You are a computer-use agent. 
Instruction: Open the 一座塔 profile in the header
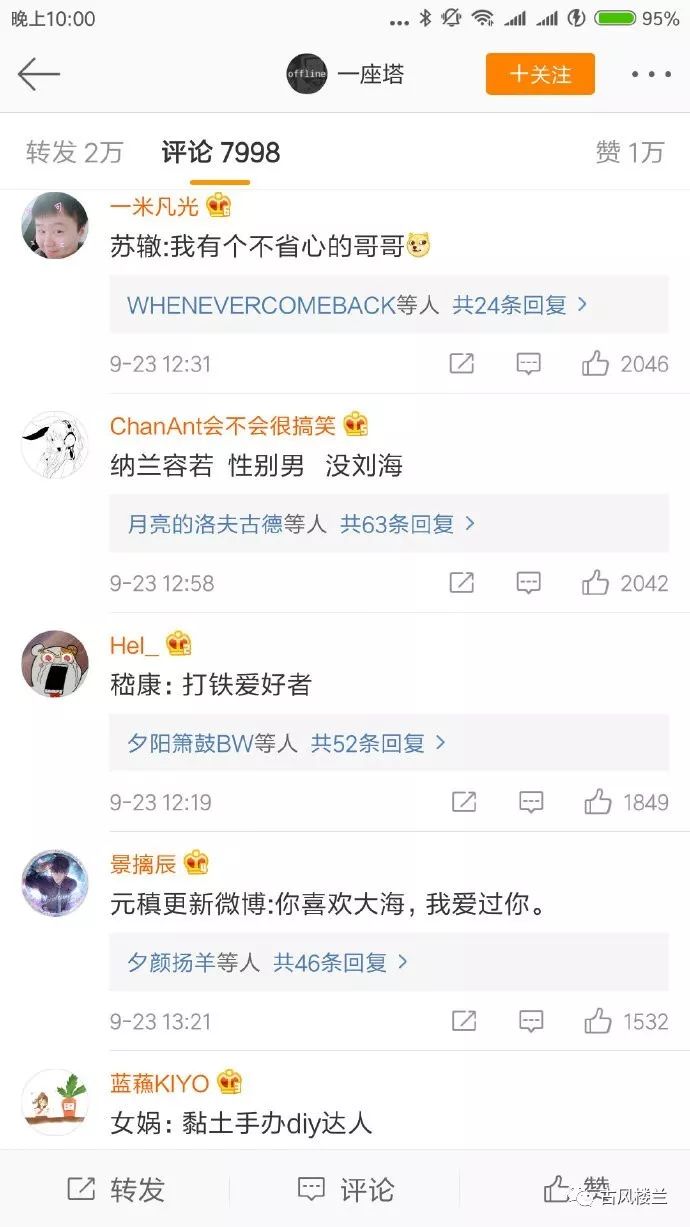(x=345, y=74)
